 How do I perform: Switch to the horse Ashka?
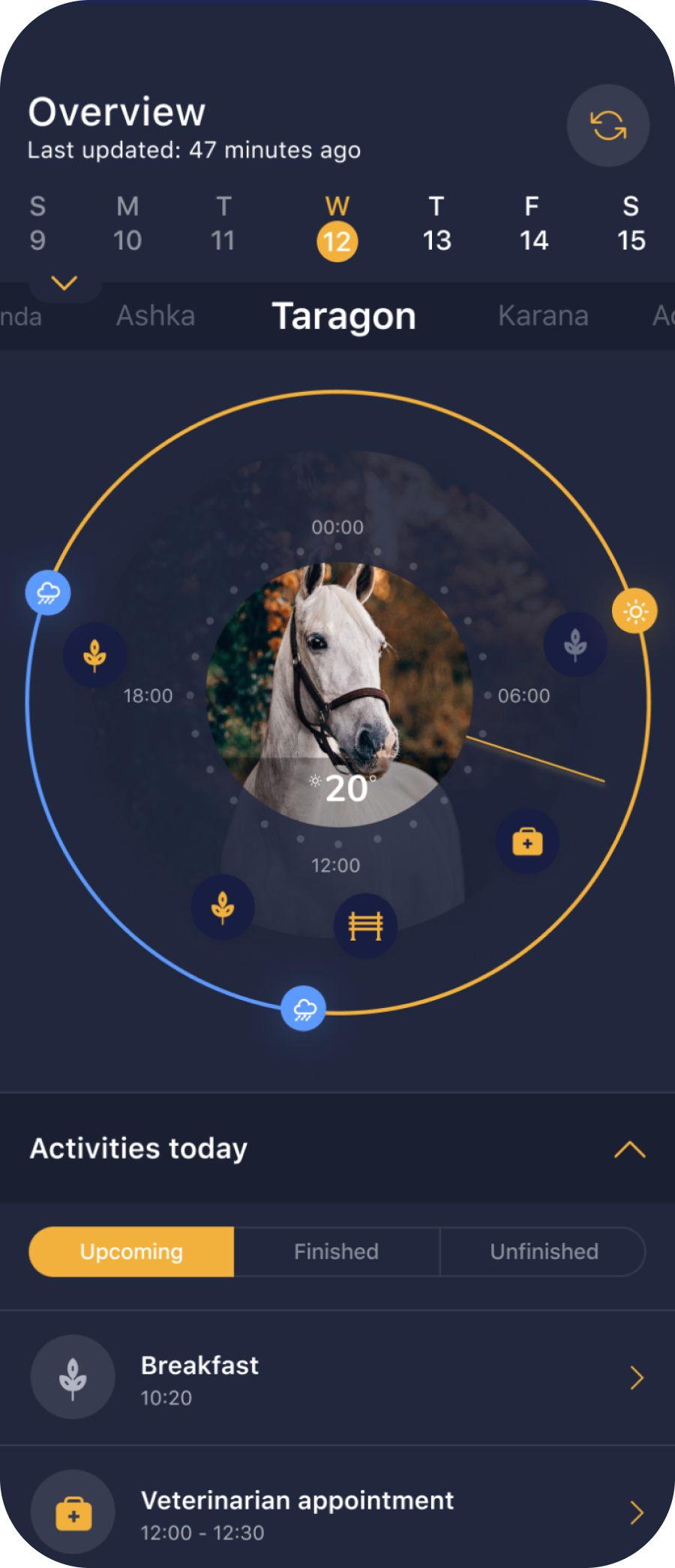tap(156, 316)
